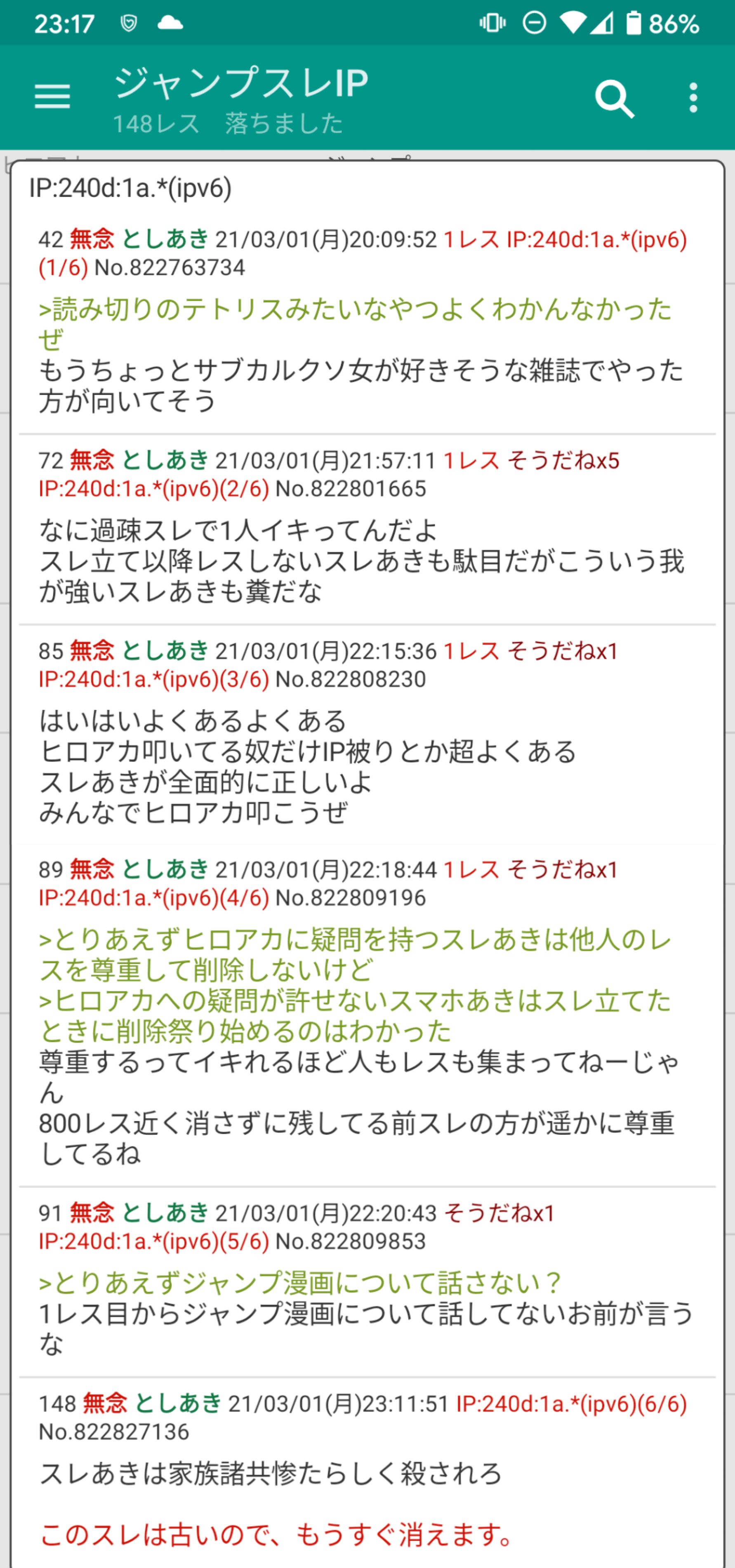This screenshot has height=1568, width=735.
Task: Tap No.822808230 on post 85
Action: click(350, 679)
